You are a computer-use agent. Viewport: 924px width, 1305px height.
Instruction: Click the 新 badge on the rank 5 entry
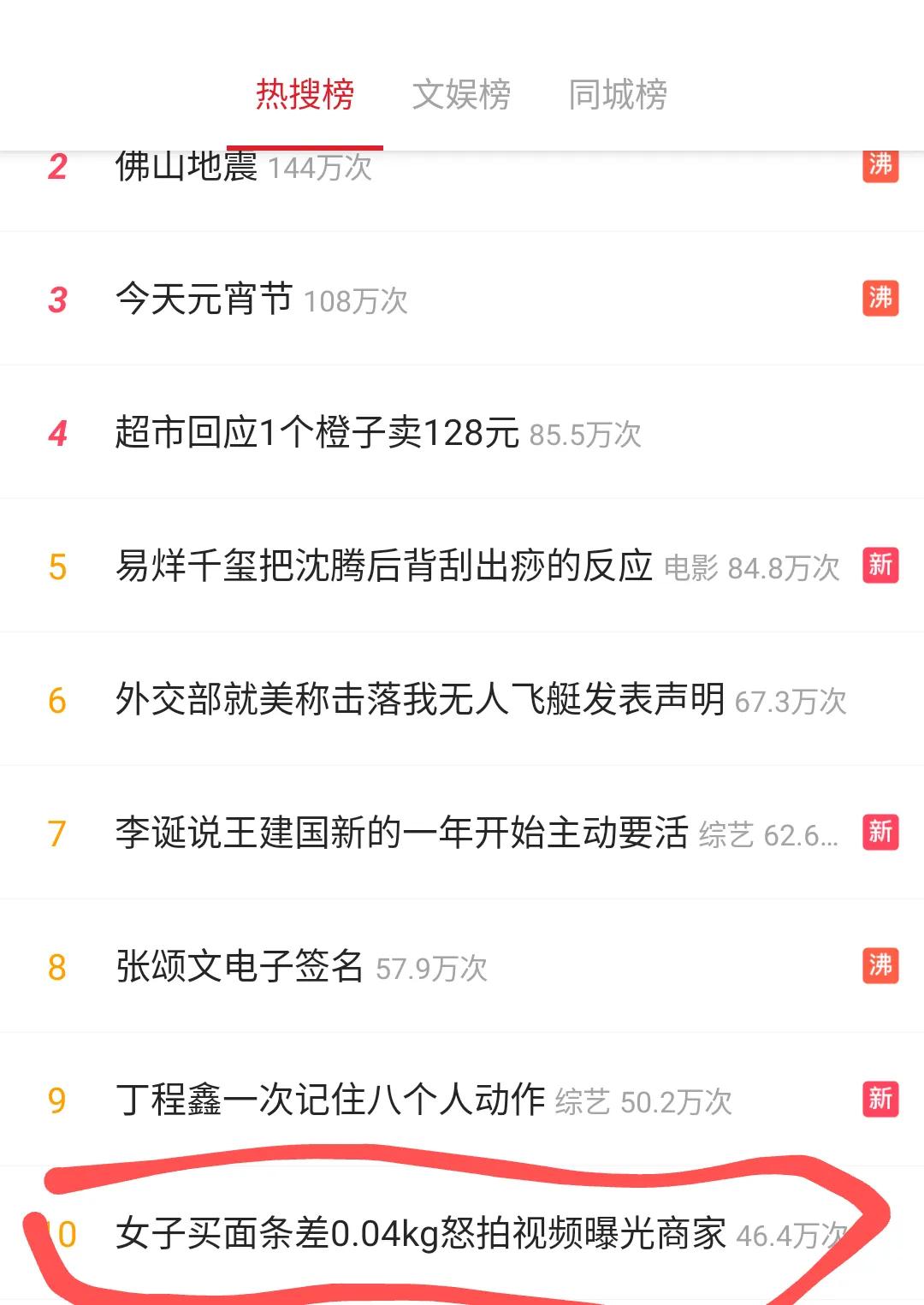[881, 565]
